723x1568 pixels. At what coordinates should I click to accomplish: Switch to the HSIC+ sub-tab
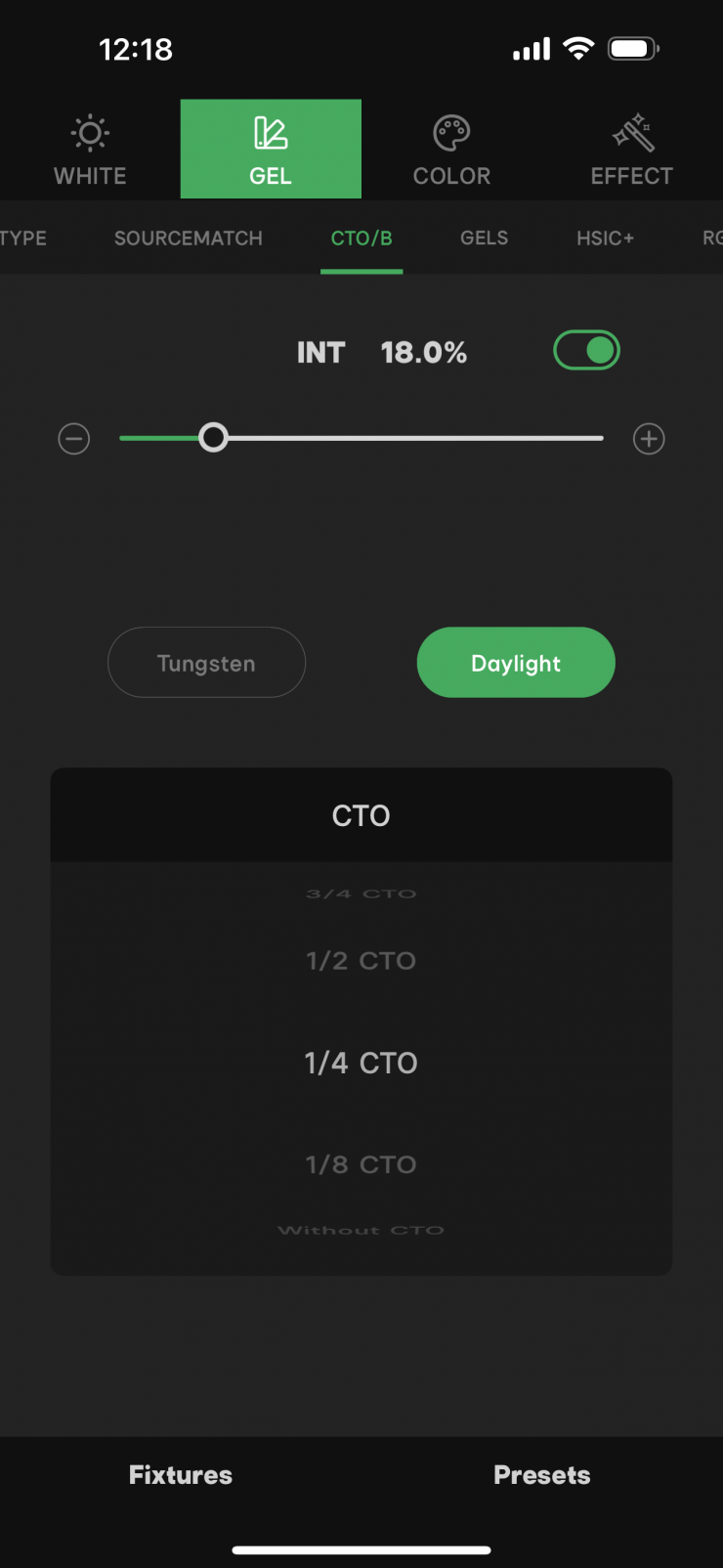(605, 239)
